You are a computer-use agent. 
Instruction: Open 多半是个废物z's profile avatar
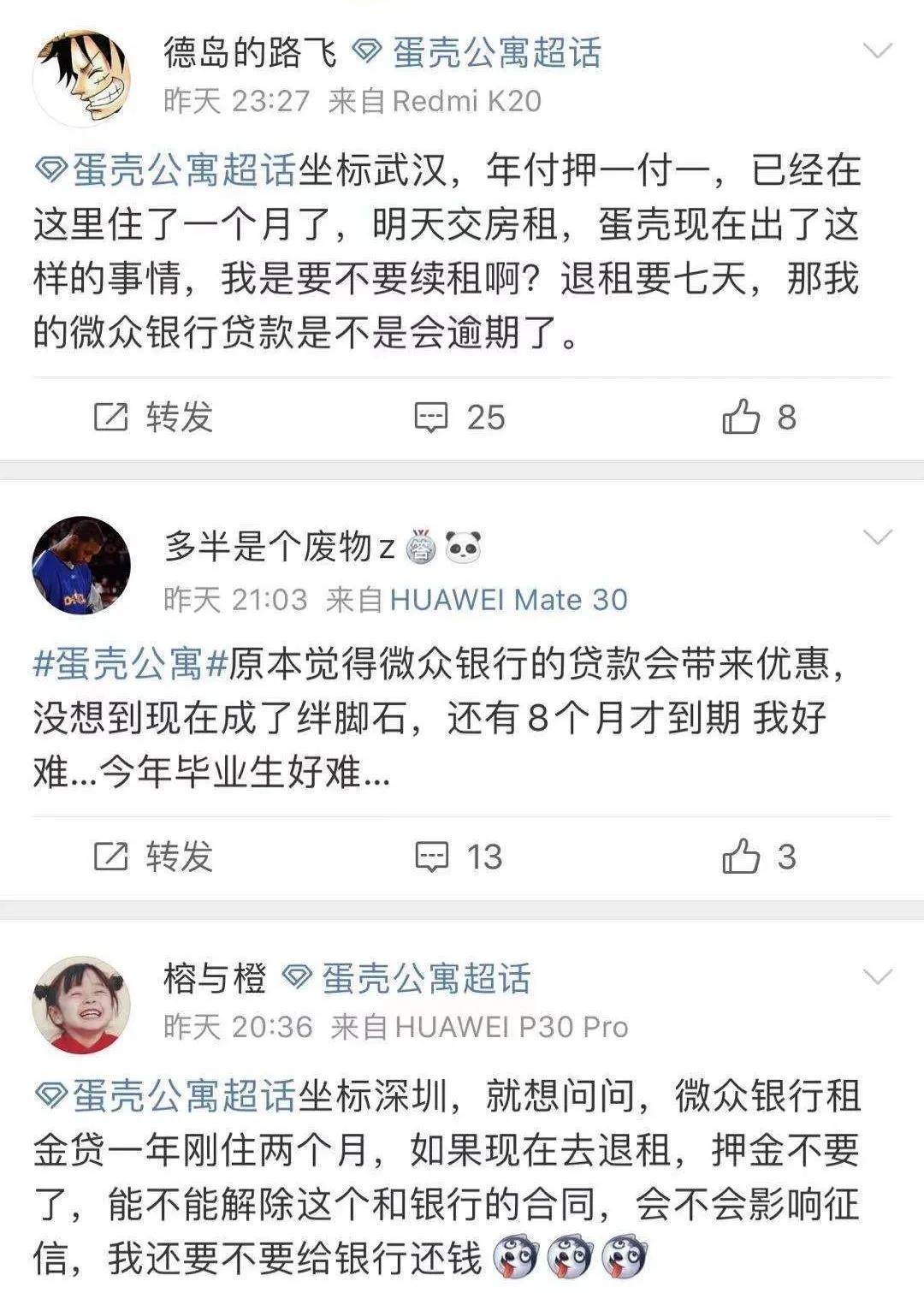(81, 566)
